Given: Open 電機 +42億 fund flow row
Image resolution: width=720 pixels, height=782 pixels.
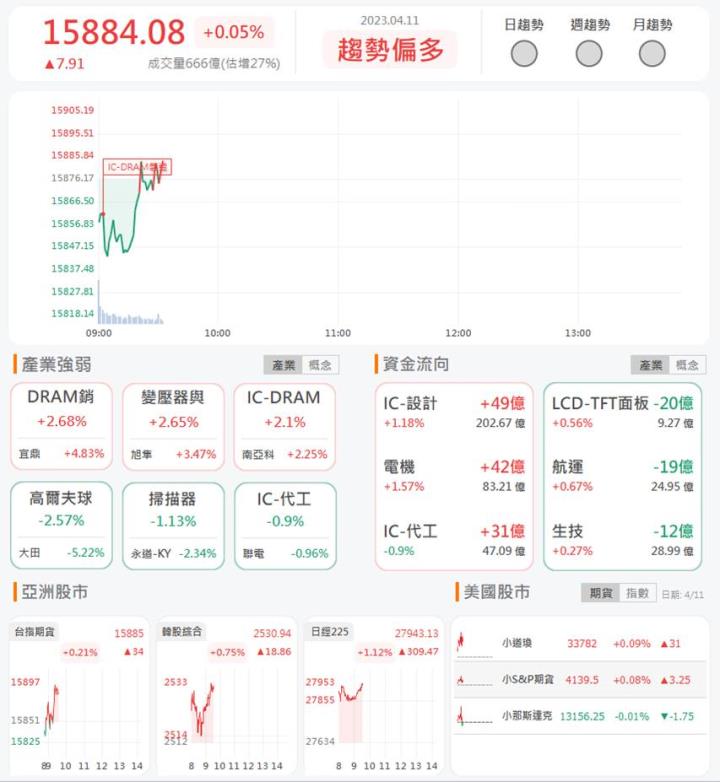Looking at the screenshot, I should coord(454,476).
